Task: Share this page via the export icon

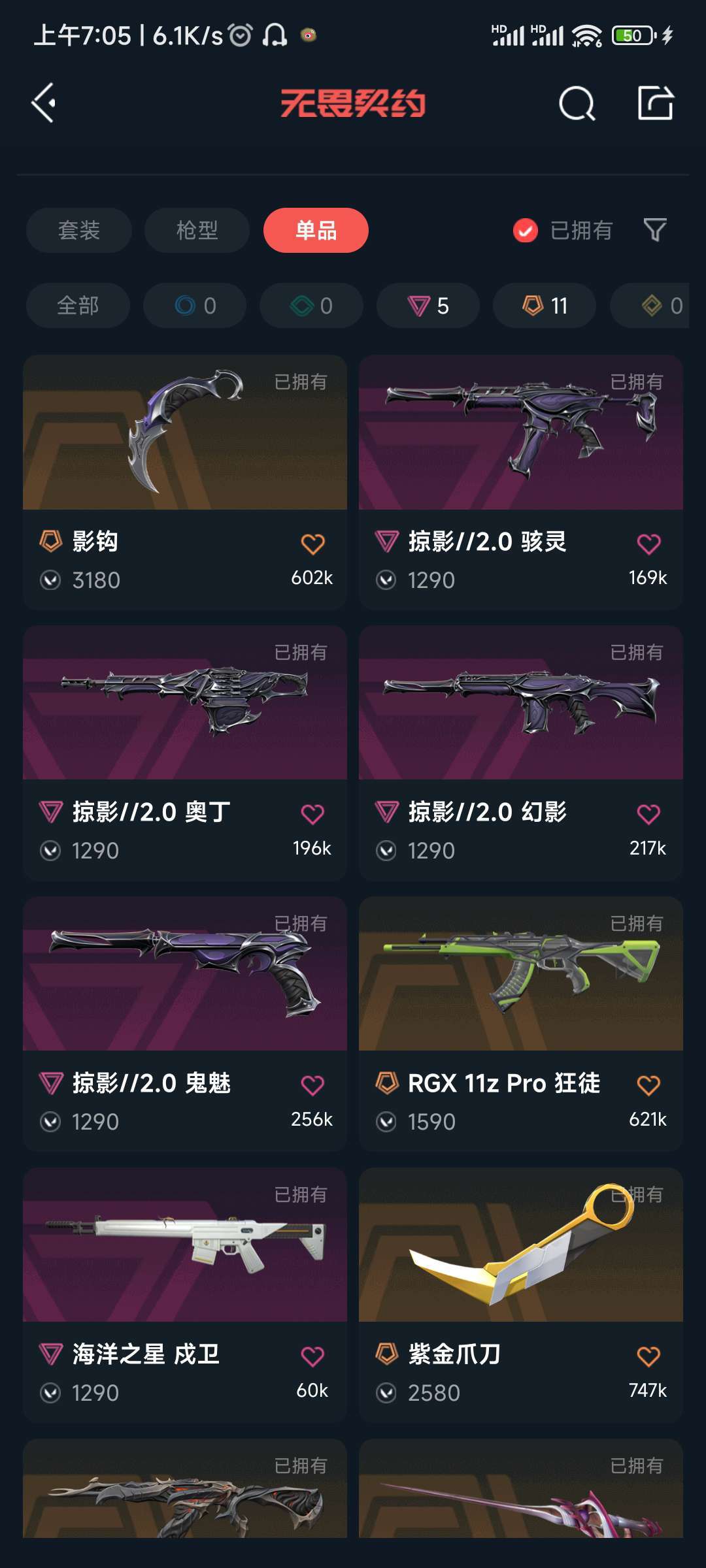Action: (655, 103)
